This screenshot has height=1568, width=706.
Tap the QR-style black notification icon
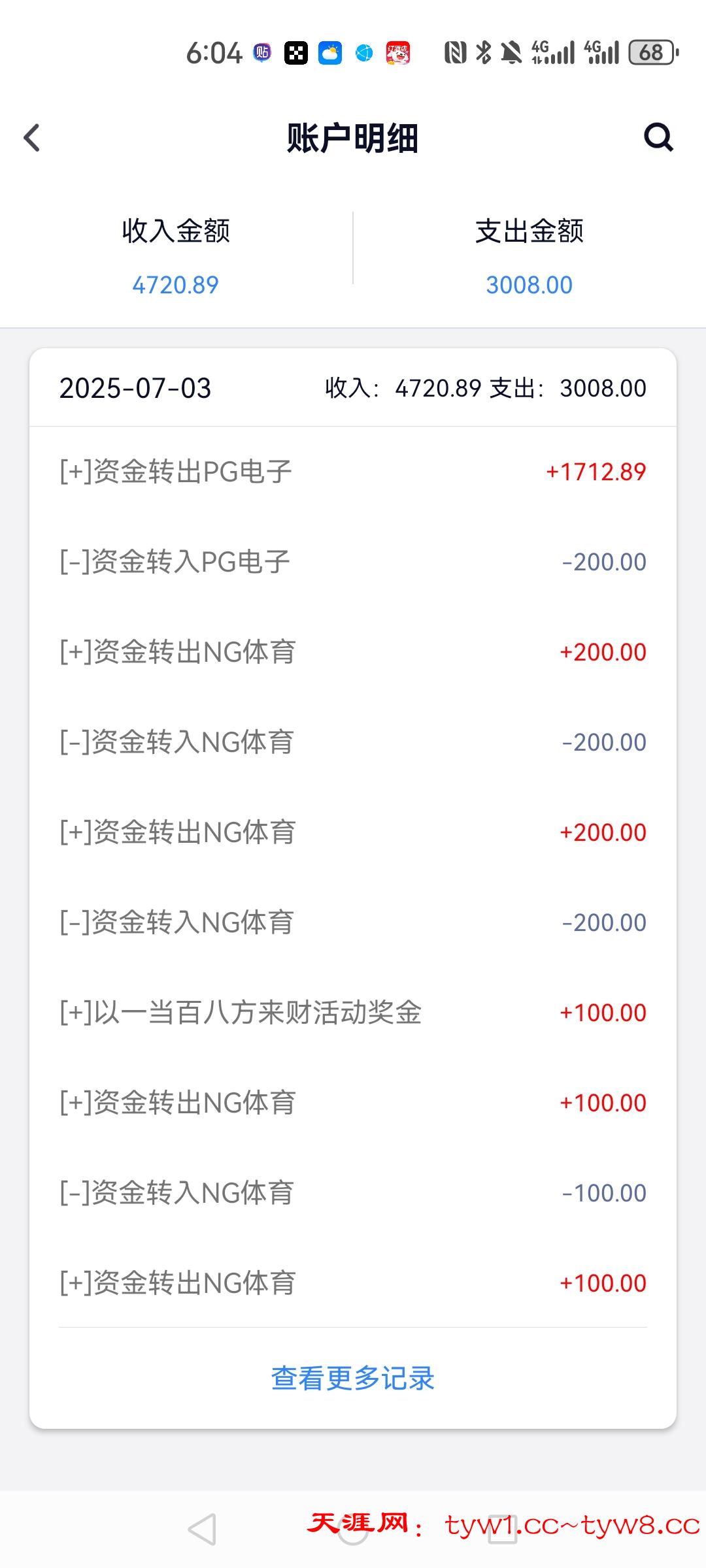(x=295, y=52)
